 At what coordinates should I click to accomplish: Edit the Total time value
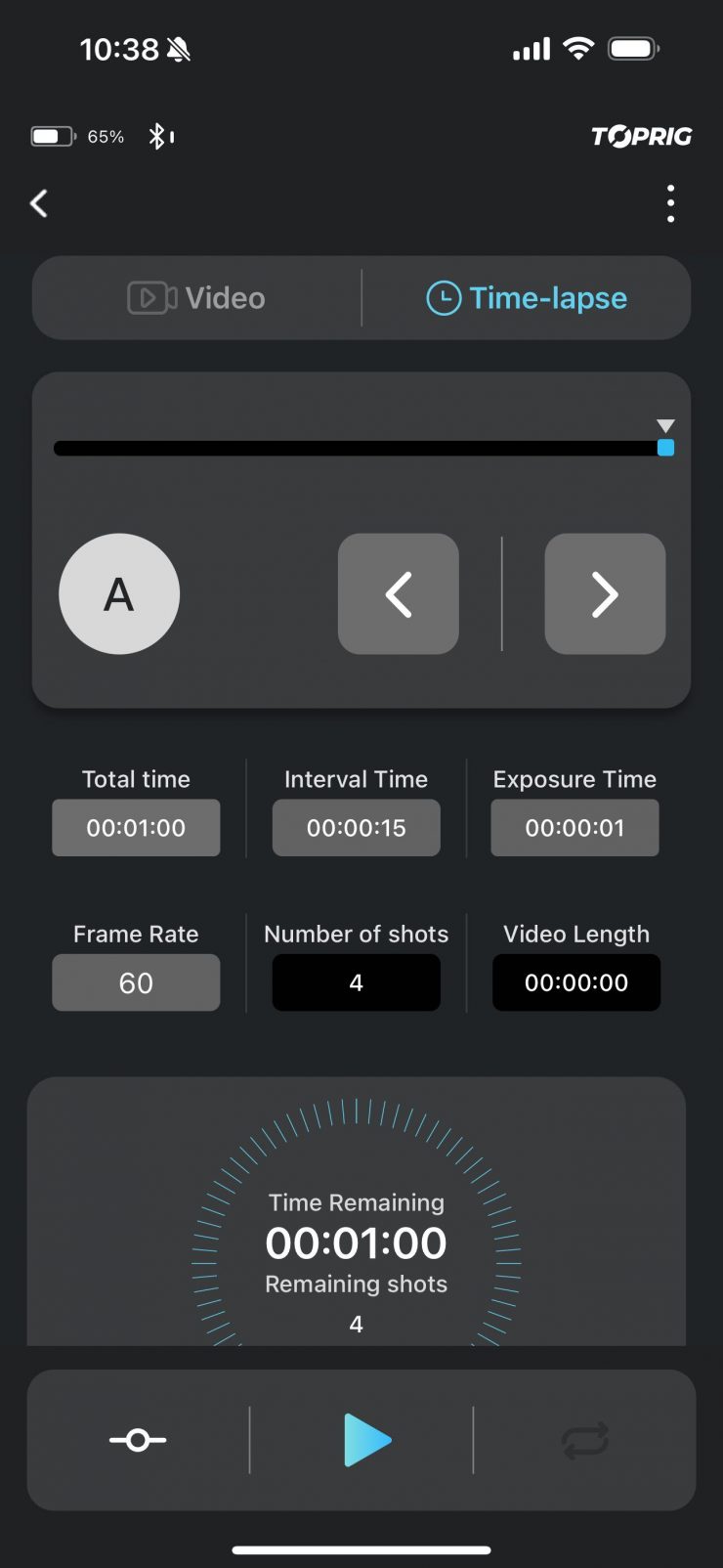pyautogui.click(x=136, y=828)
